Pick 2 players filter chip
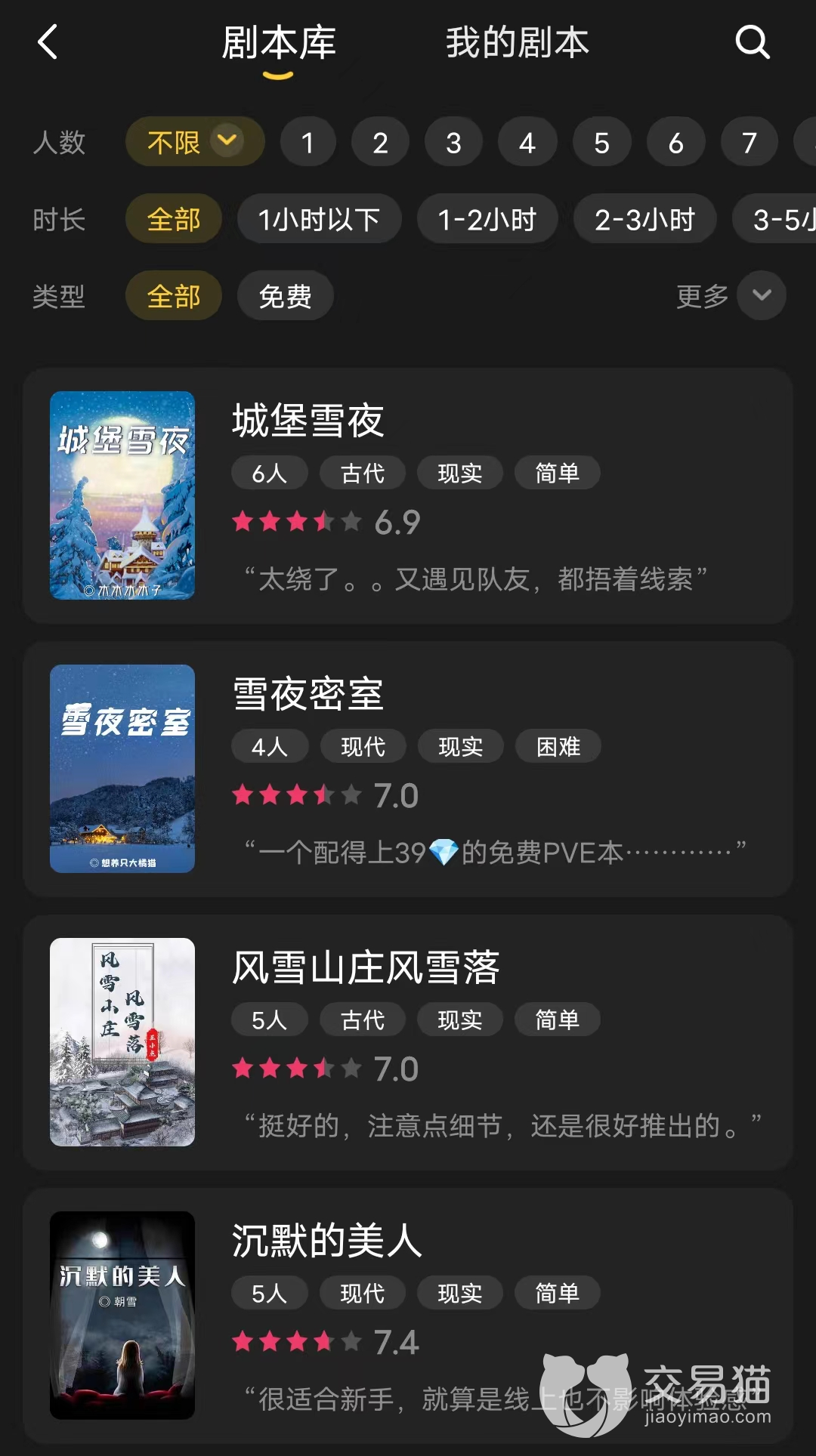This screenshot has height=1456, width=816. coord(381,141)
